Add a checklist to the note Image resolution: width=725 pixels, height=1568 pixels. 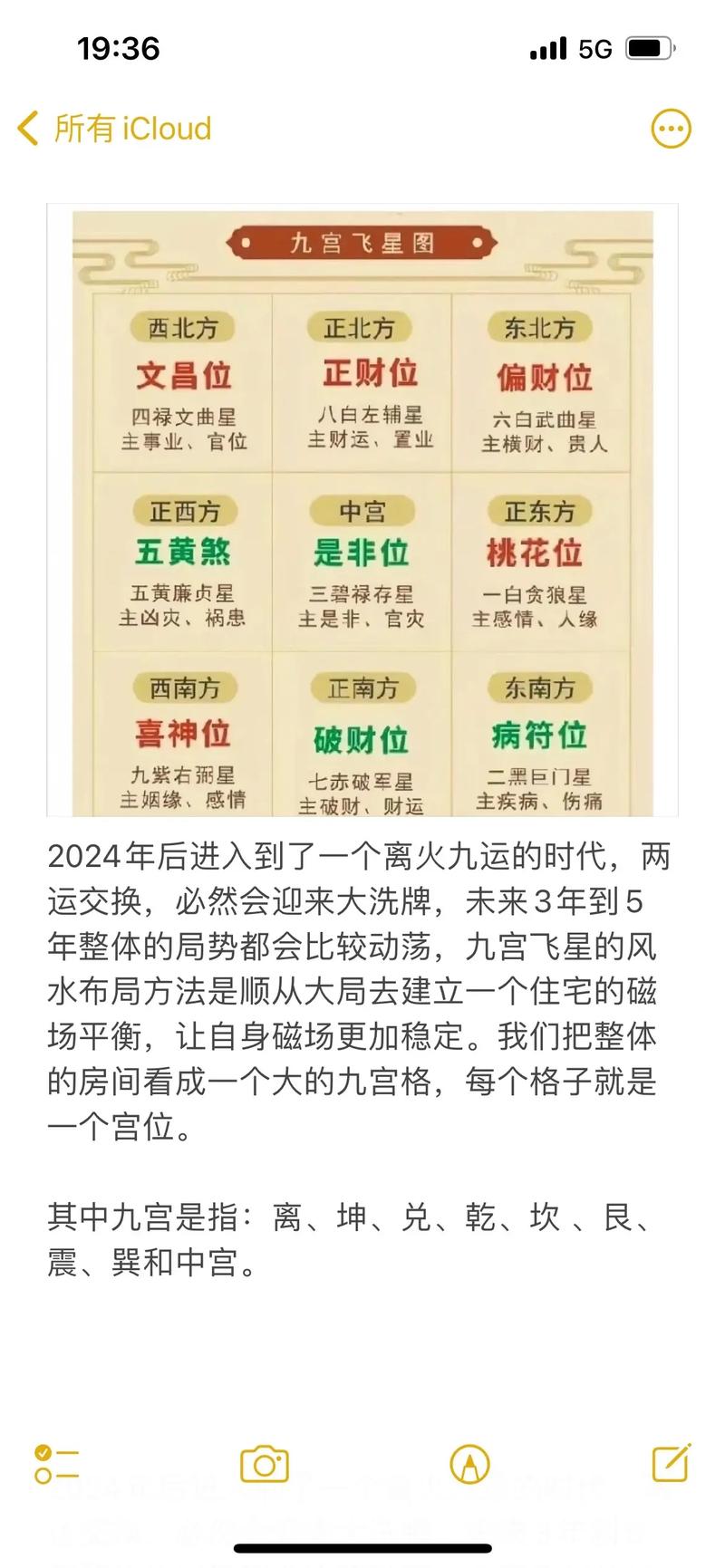pos(56,1464)
